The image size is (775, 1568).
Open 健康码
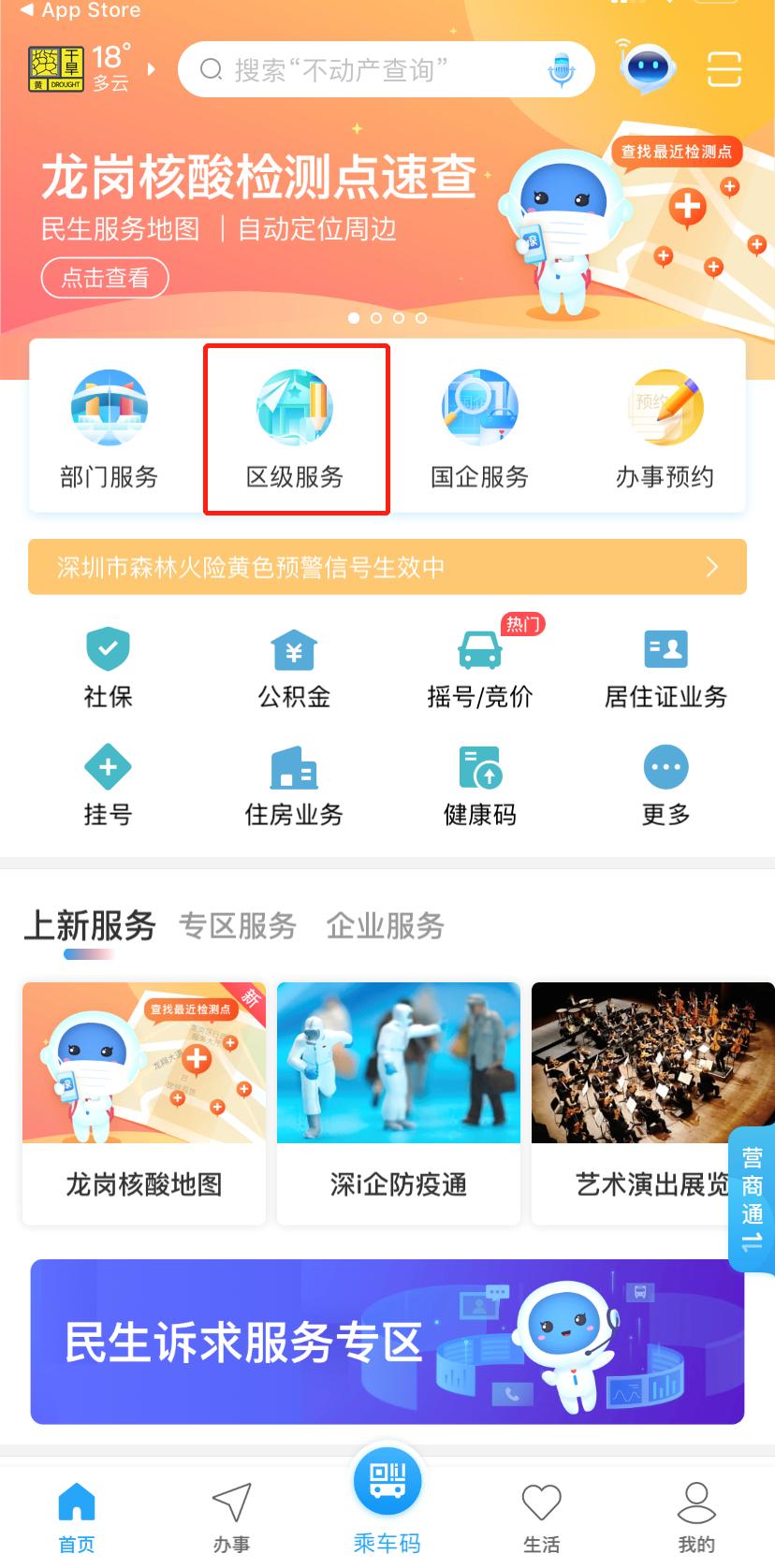tap(480, 786)
